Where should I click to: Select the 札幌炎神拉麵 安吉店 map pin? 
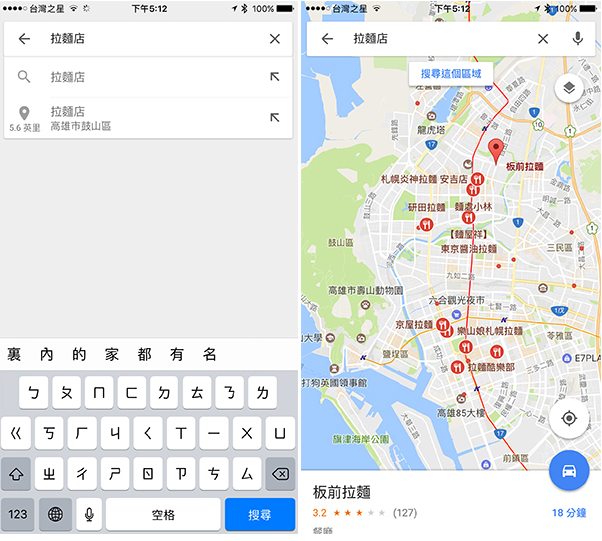478,180
